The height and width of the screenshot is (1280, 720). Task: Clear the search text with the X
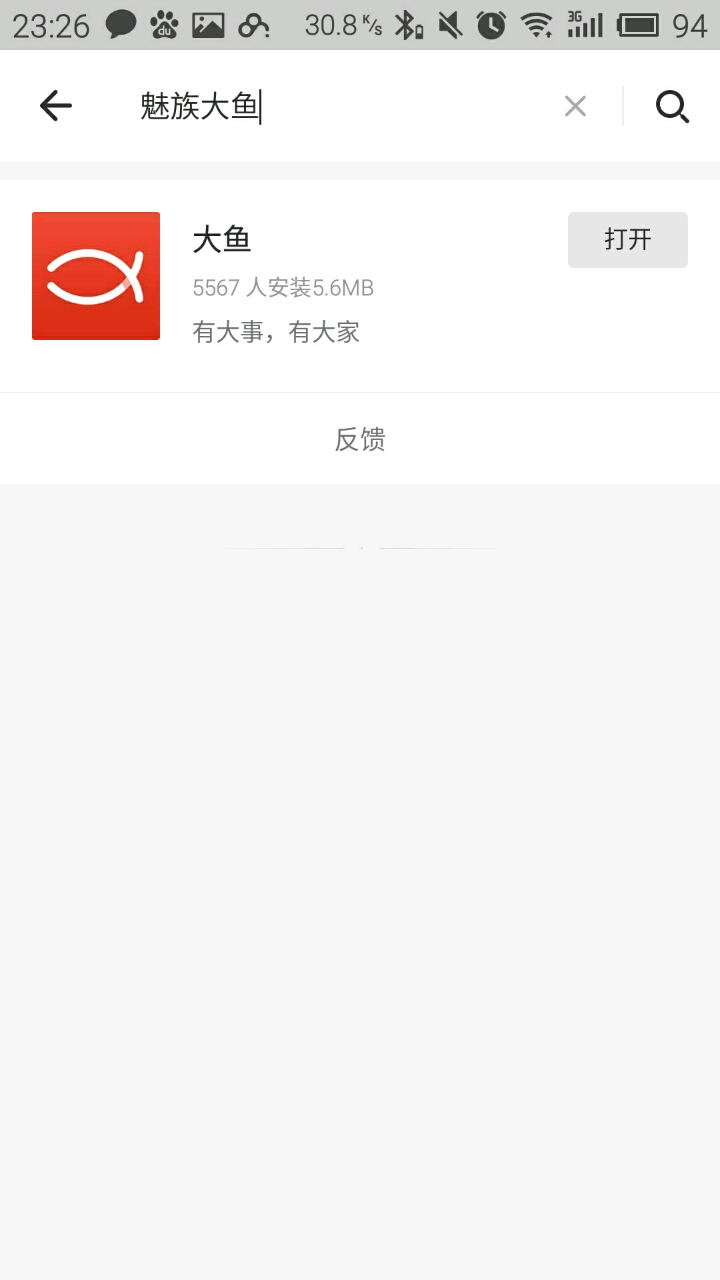point(575,106)
